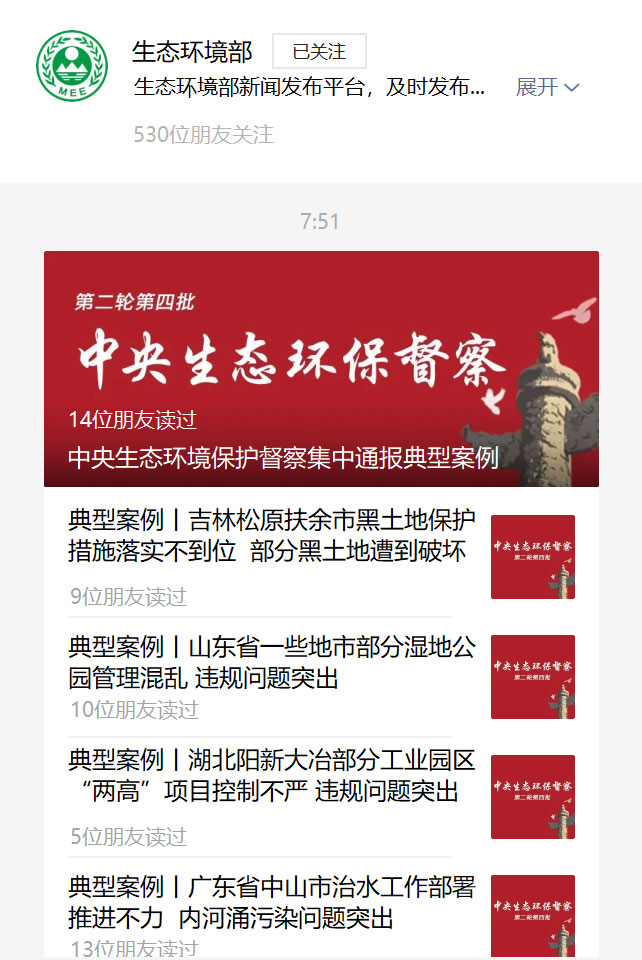Open the article about 湖北阳新大冶工业园区
This screenshot has height=960, width=642.
[x=270, y=777]
